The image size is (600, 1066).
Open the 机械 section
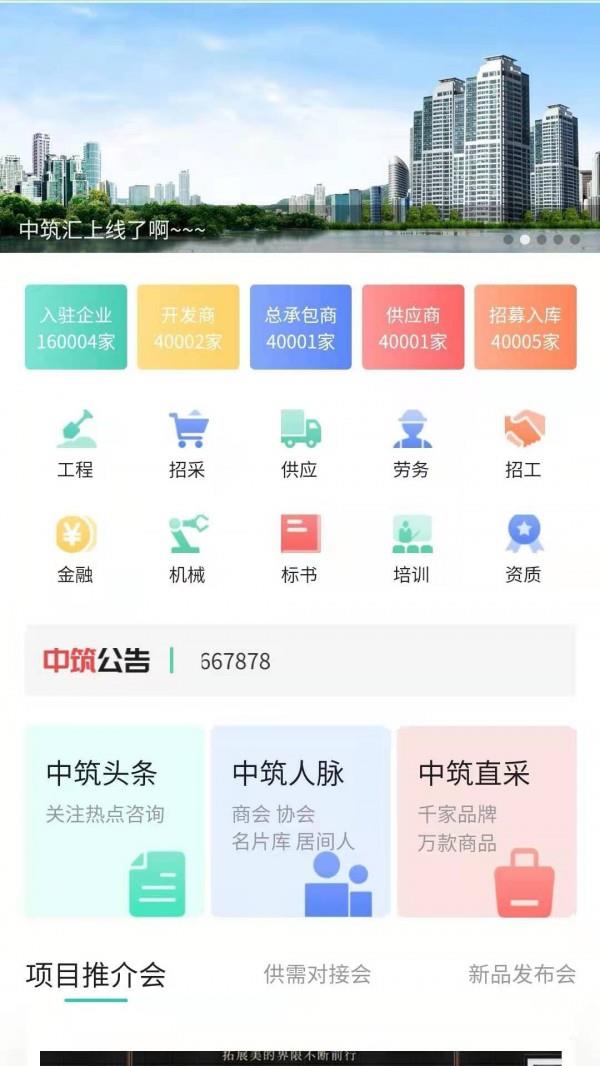point(188,548)
